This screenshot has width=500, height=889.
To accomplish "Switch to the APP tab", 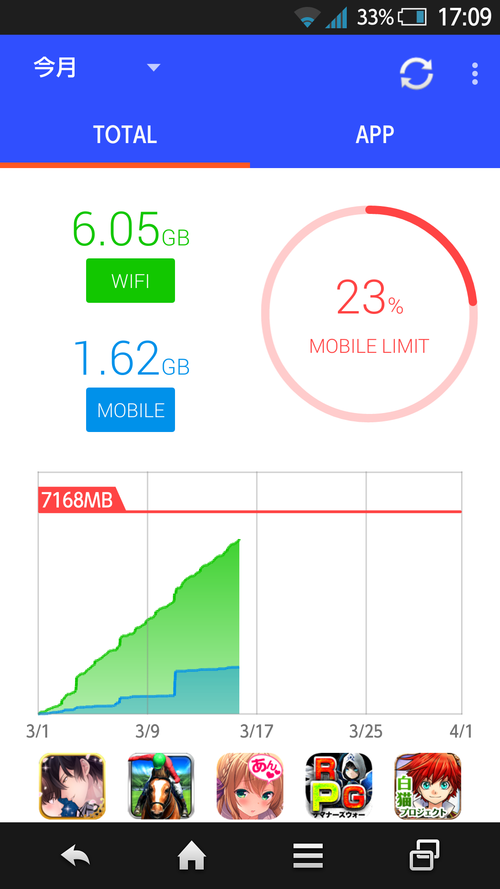I will click(375, 135).
